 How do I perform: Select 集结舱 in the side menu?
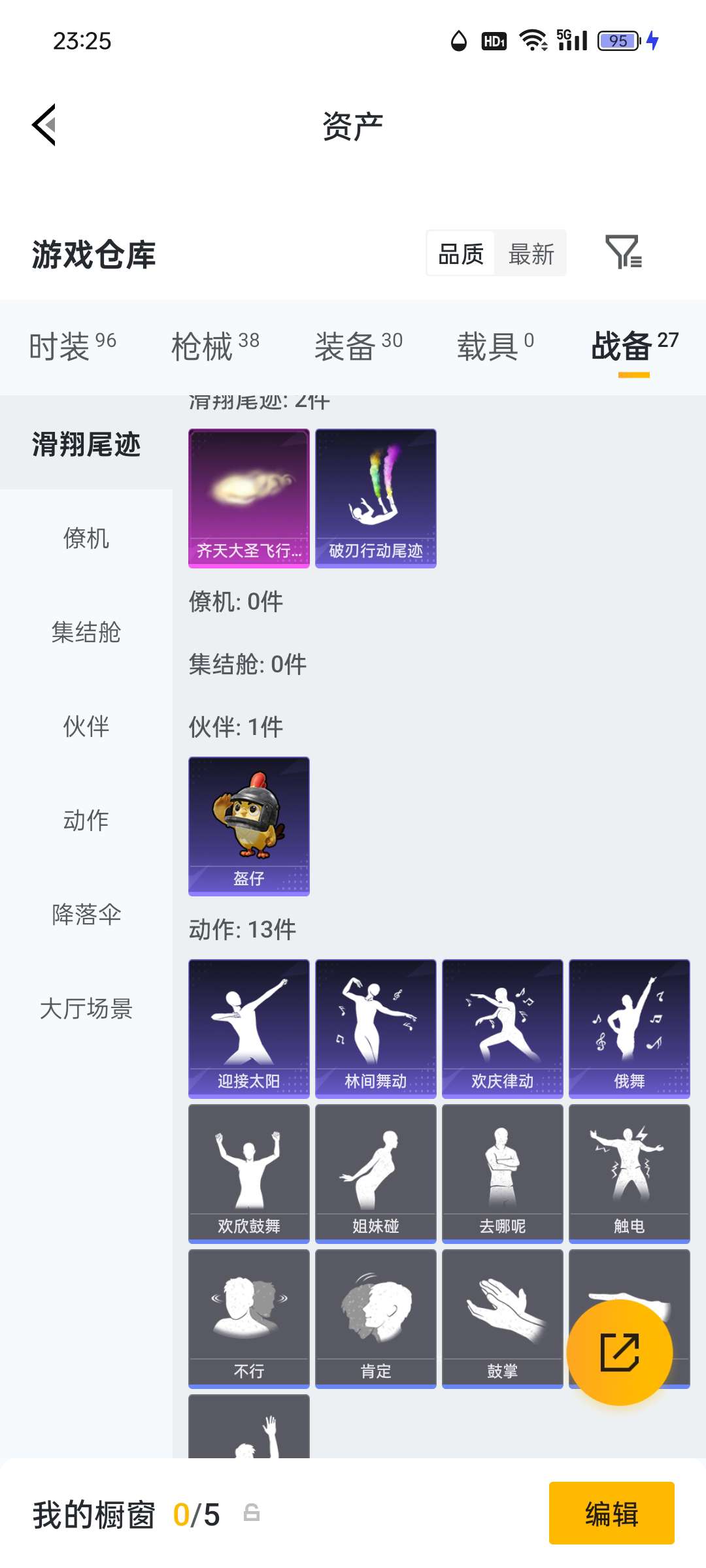click(x=86, y=632)
